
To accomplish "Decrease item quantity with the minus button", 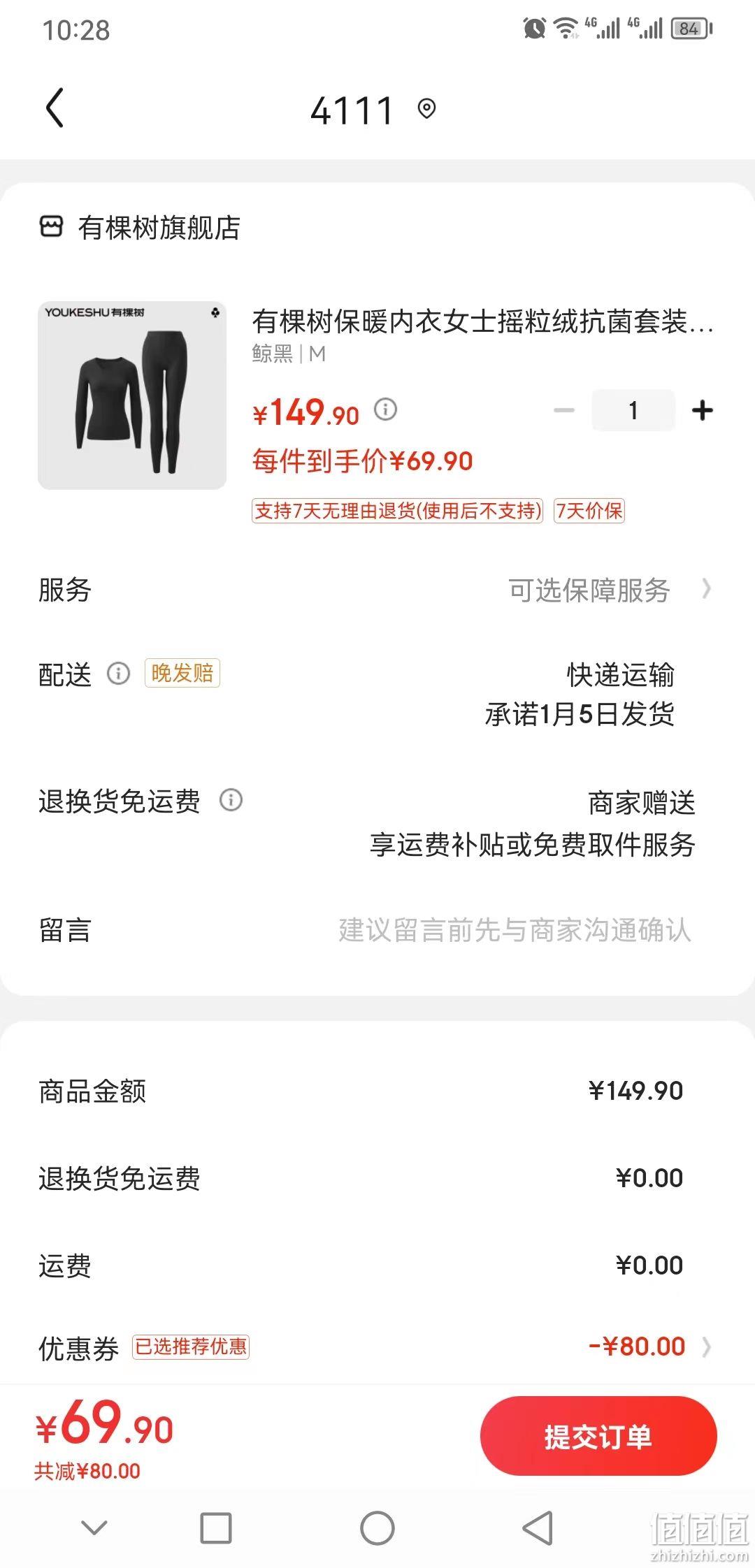I will (x=564, y=411).
